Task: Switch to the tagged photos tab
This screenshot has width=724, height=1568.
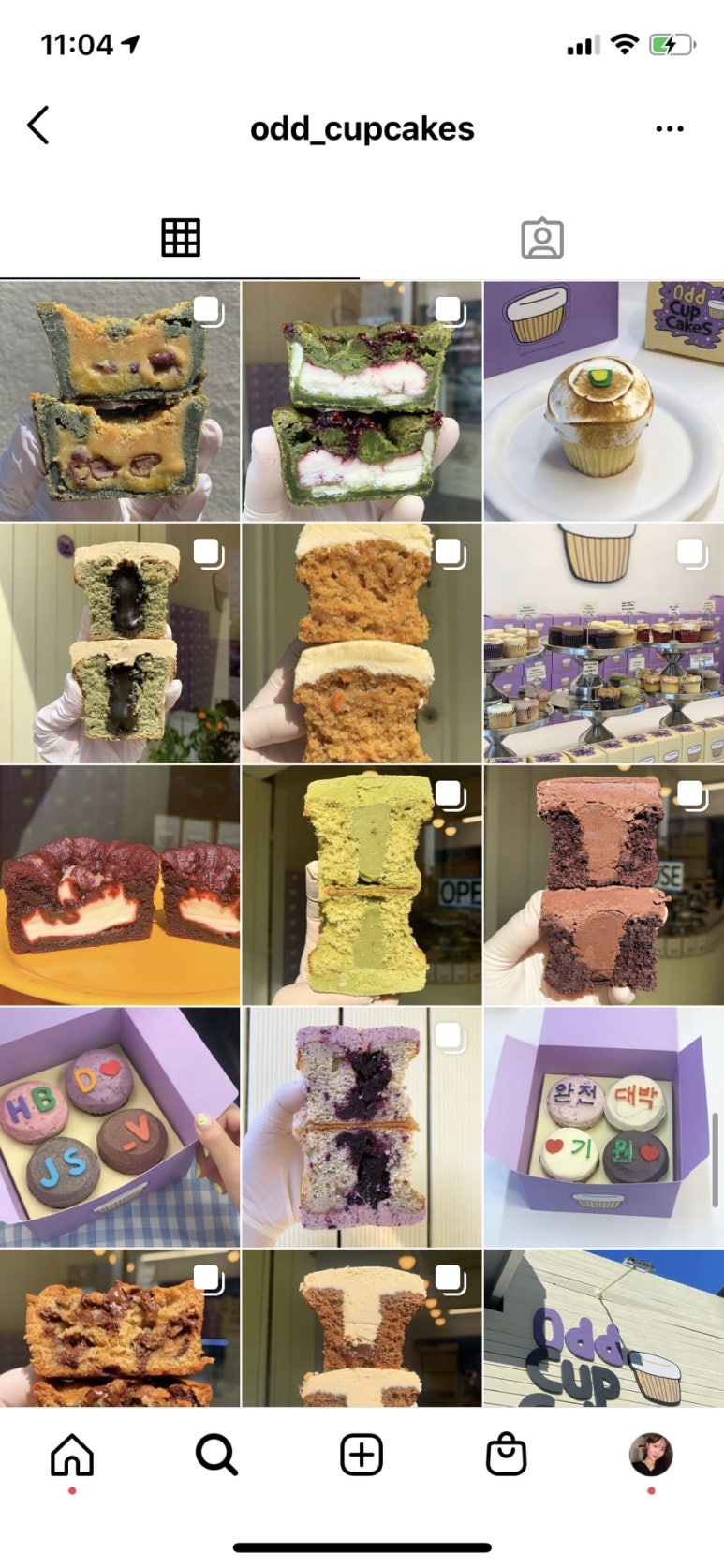Action: click(541, 238)
